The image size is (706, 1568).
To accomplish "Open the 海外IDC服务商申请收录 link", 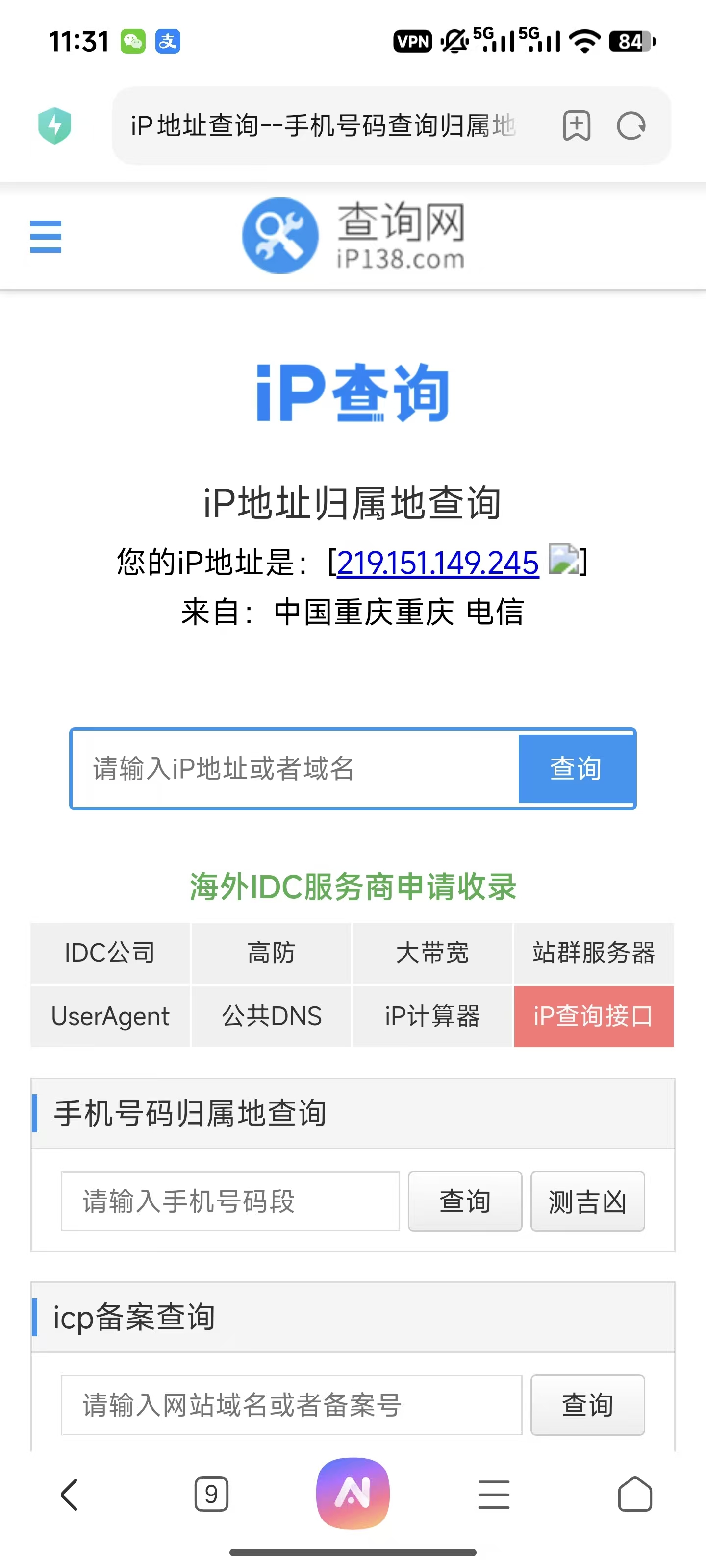I will pyautogui.click(x=353, y=886).
